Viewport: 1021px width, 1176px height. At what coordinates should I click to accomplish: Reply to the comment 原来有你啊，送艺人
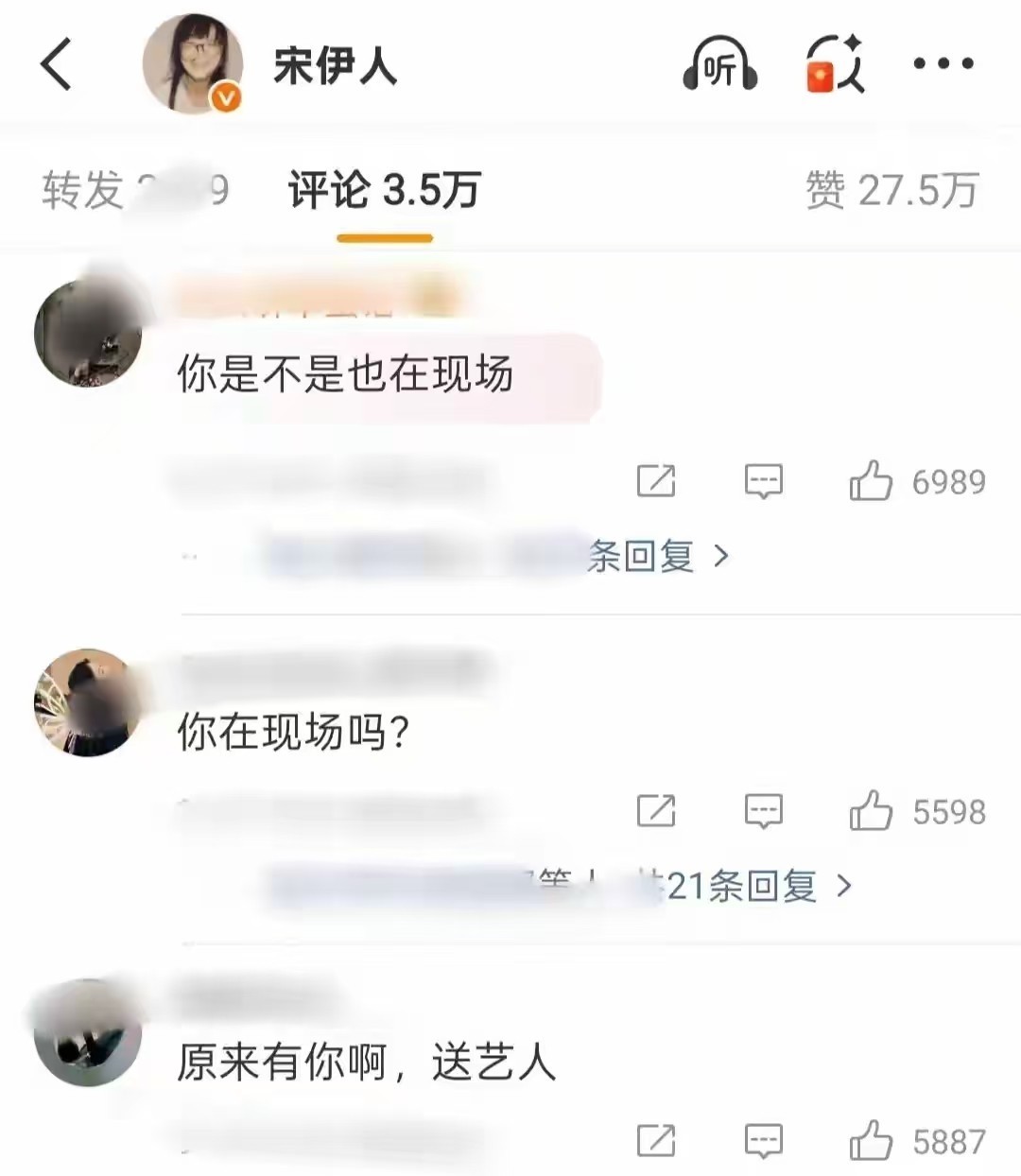(x=763, y=1141)
